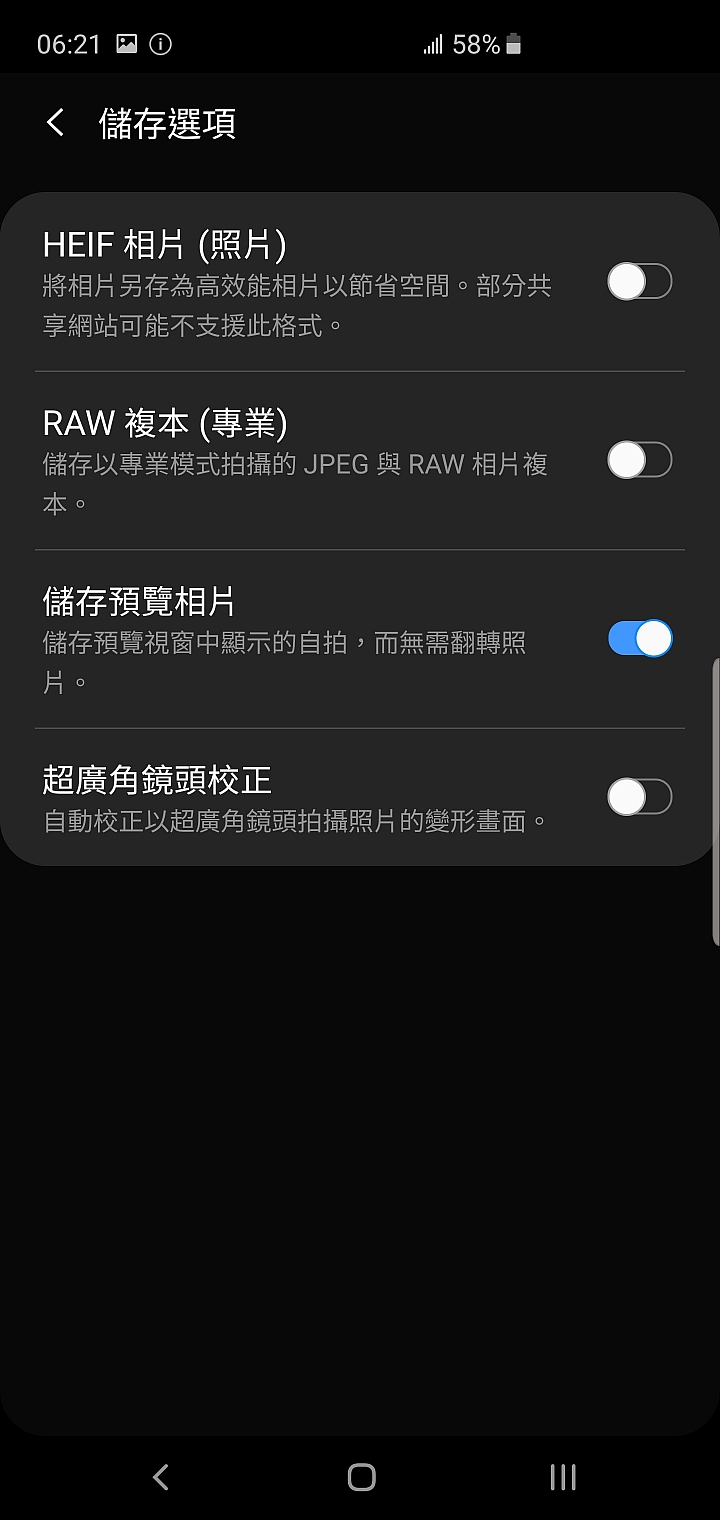Open recent apps from navigation bar
The image size is (720, 1520).
[563, 1477]
